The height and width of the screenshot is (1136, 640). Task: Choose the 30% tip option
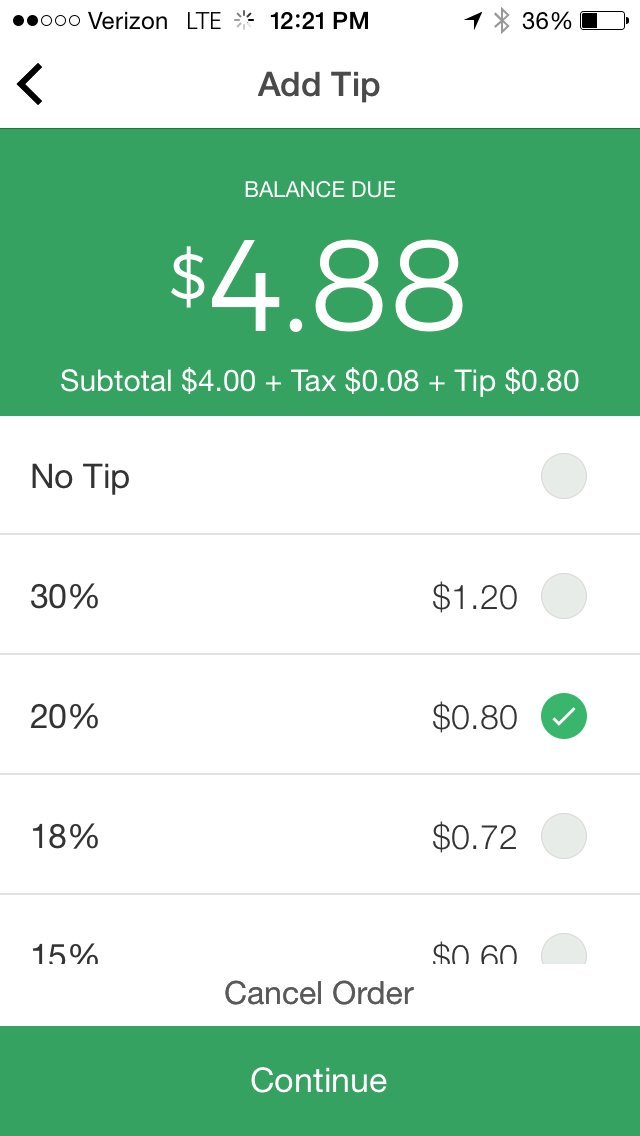pos(563,597)
